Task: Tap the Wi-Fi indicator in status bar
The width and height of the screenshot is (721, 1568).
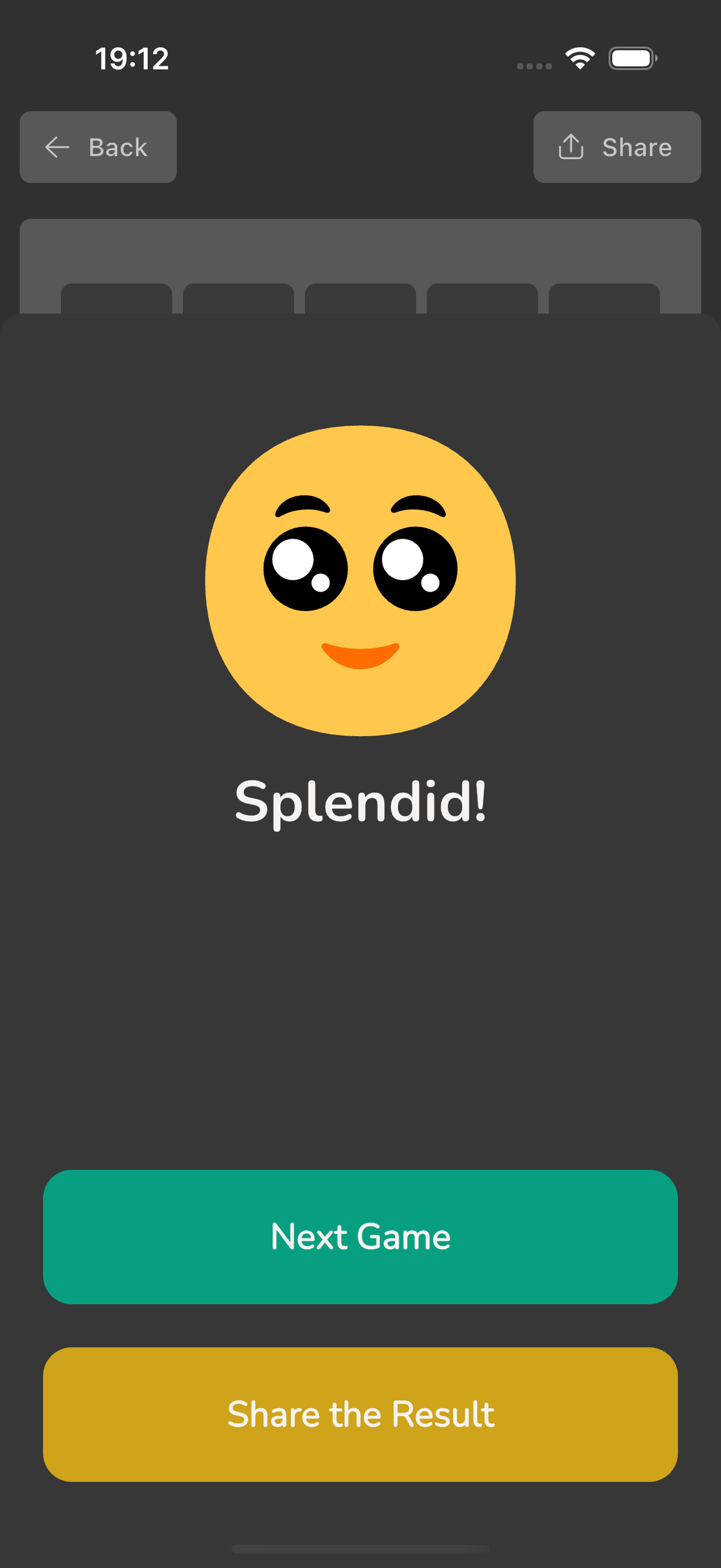Action: [x=579, y=57]
